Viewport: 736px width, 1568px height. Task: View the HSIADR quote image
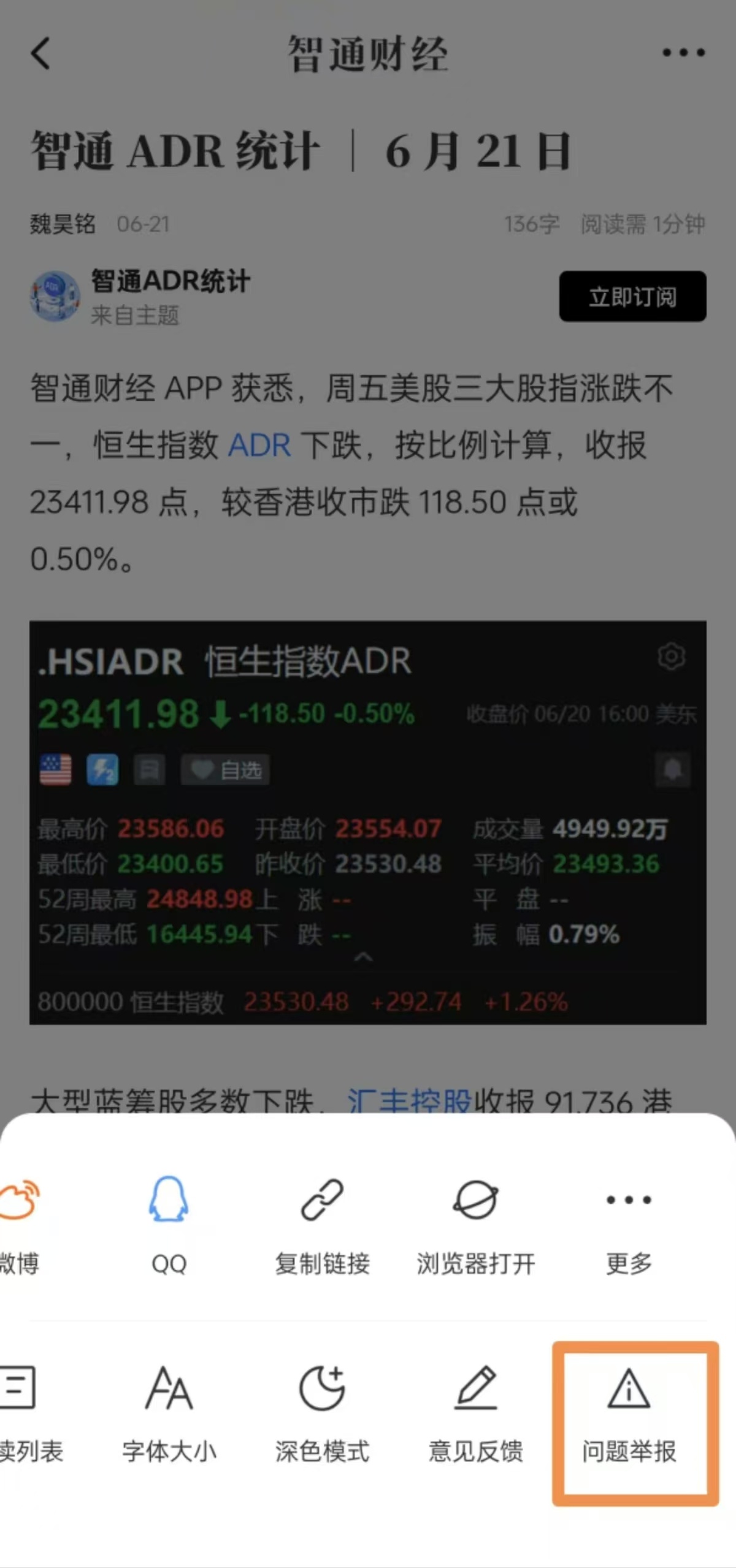[x=368, y=821]
